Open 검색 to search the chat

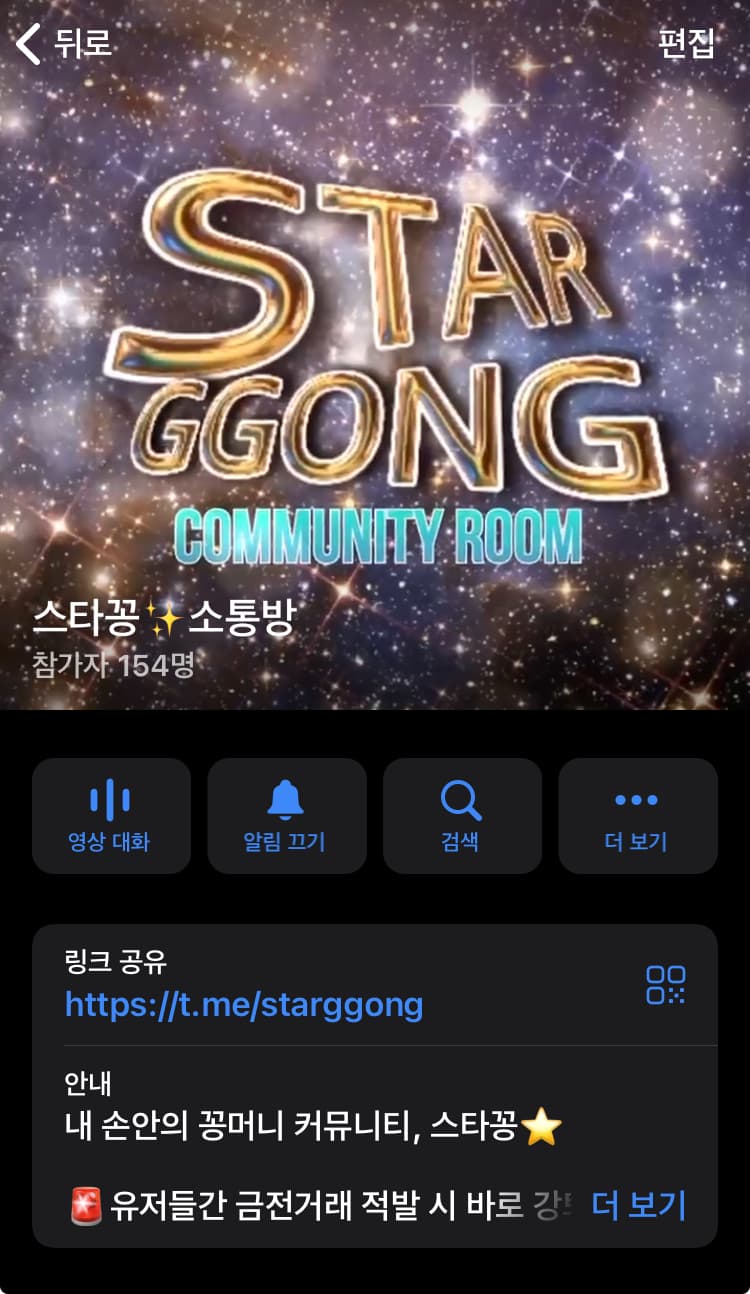(461, 816)
